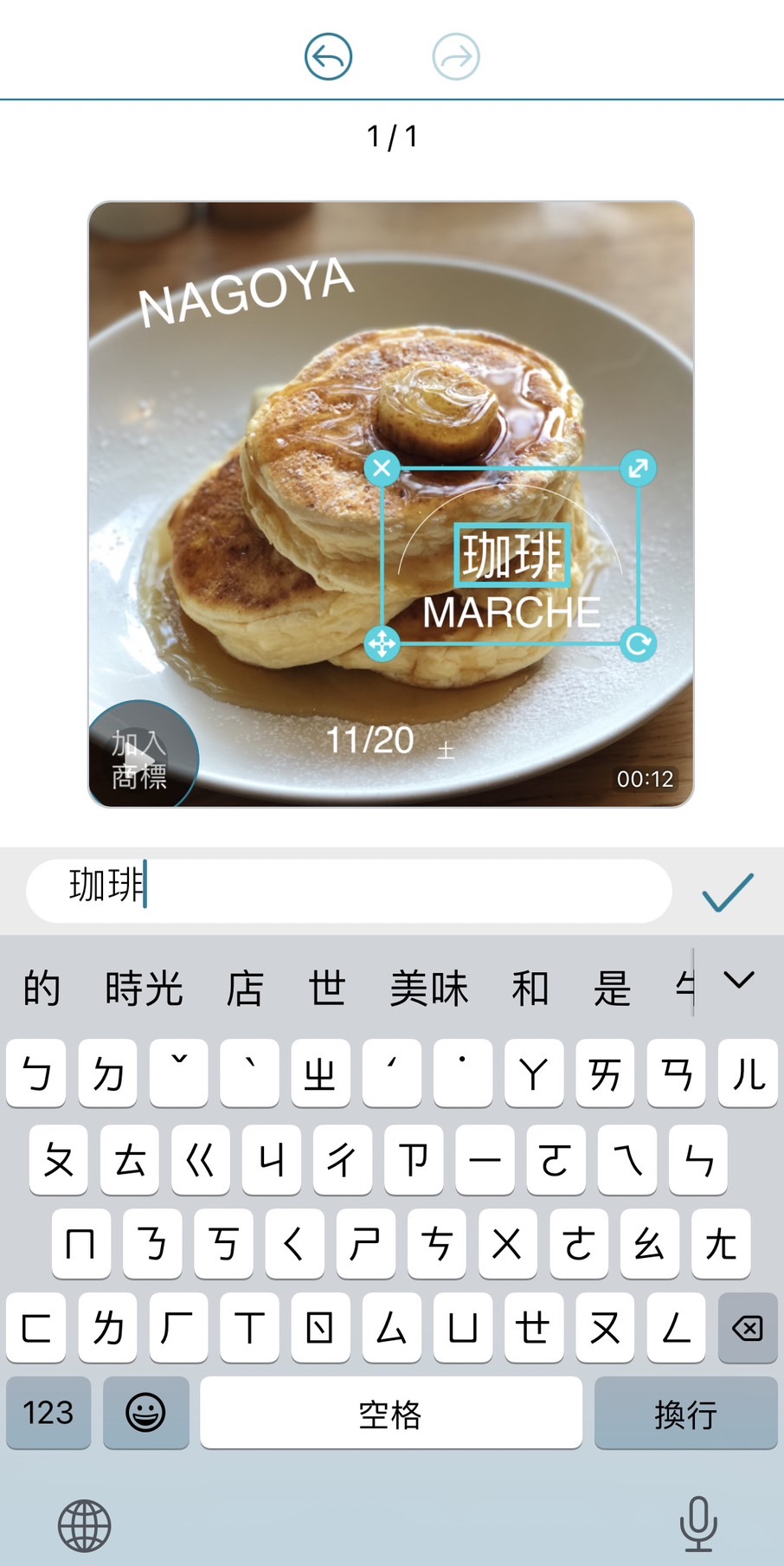Open the emoji keyboard

click(x=145, y=1413)
